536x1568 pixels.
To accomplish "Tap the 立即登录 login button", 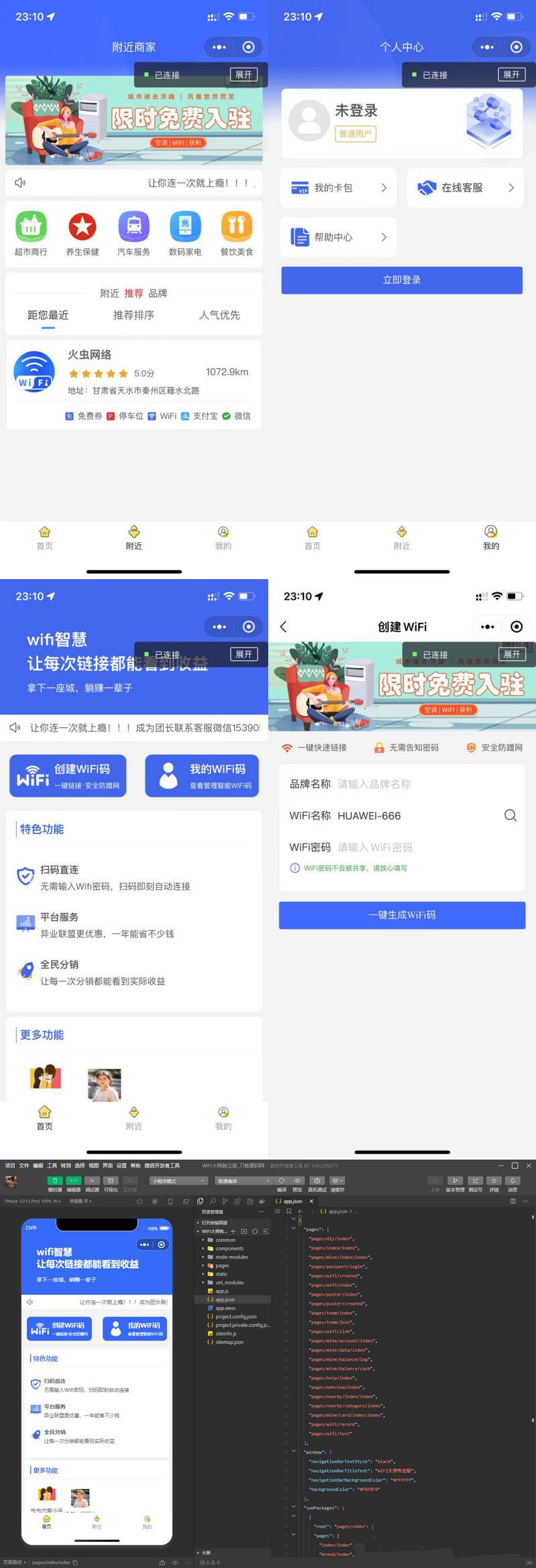I will 401,280.
